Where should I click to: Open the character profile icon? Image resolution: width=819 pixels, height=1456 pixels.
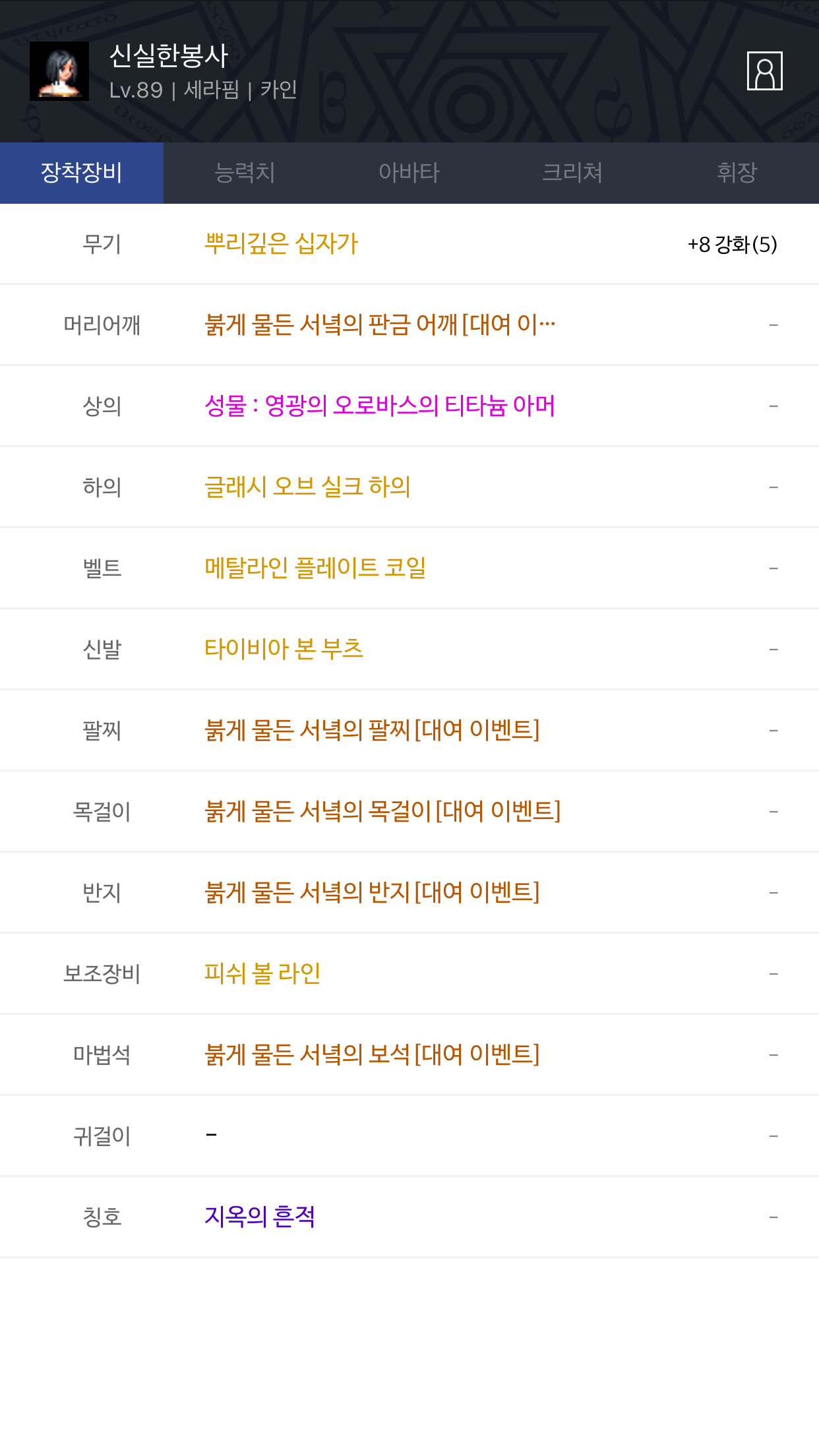point(764,71)
